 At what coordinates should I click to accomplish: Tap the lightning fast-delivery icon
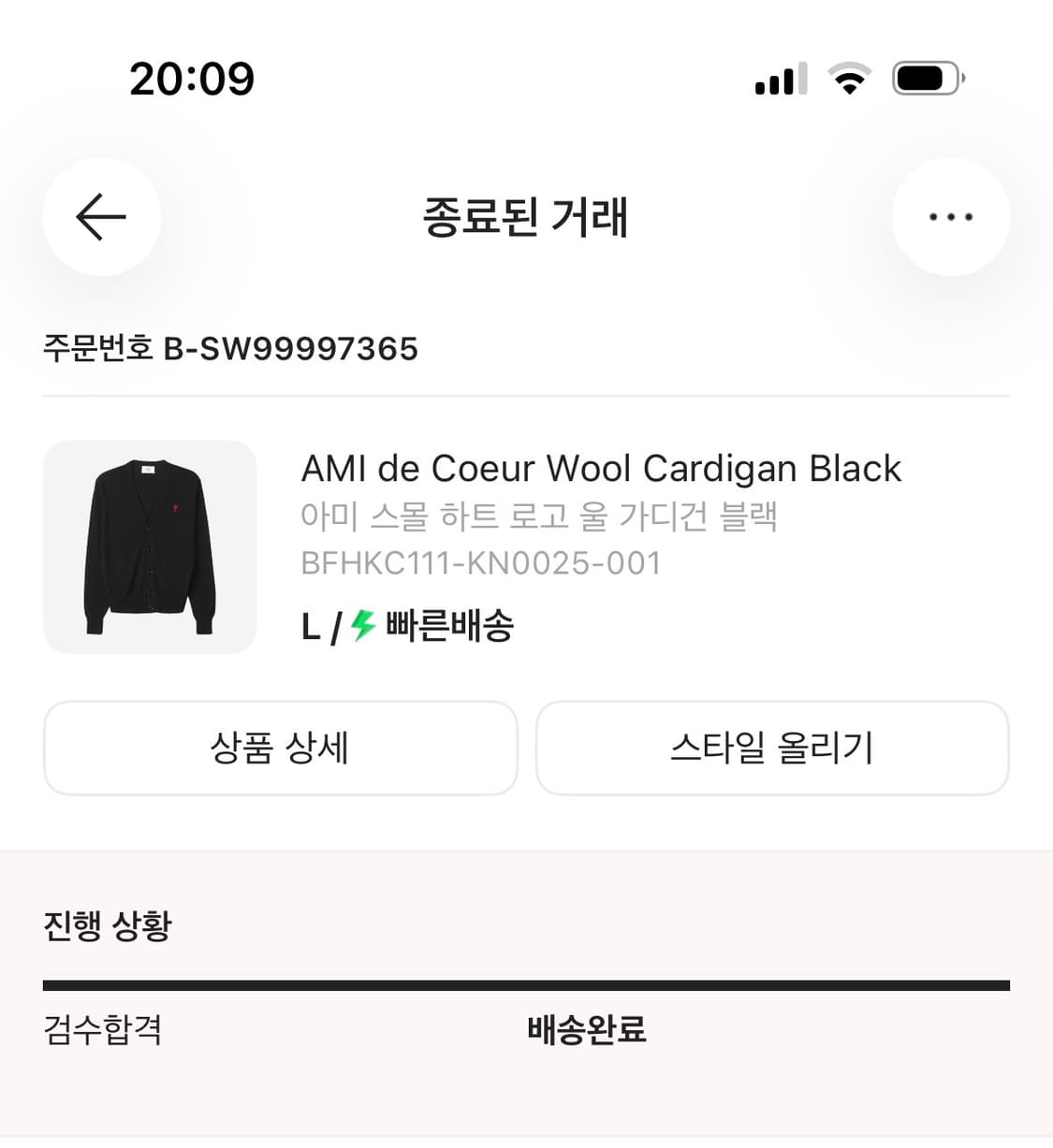coord(360,625)
